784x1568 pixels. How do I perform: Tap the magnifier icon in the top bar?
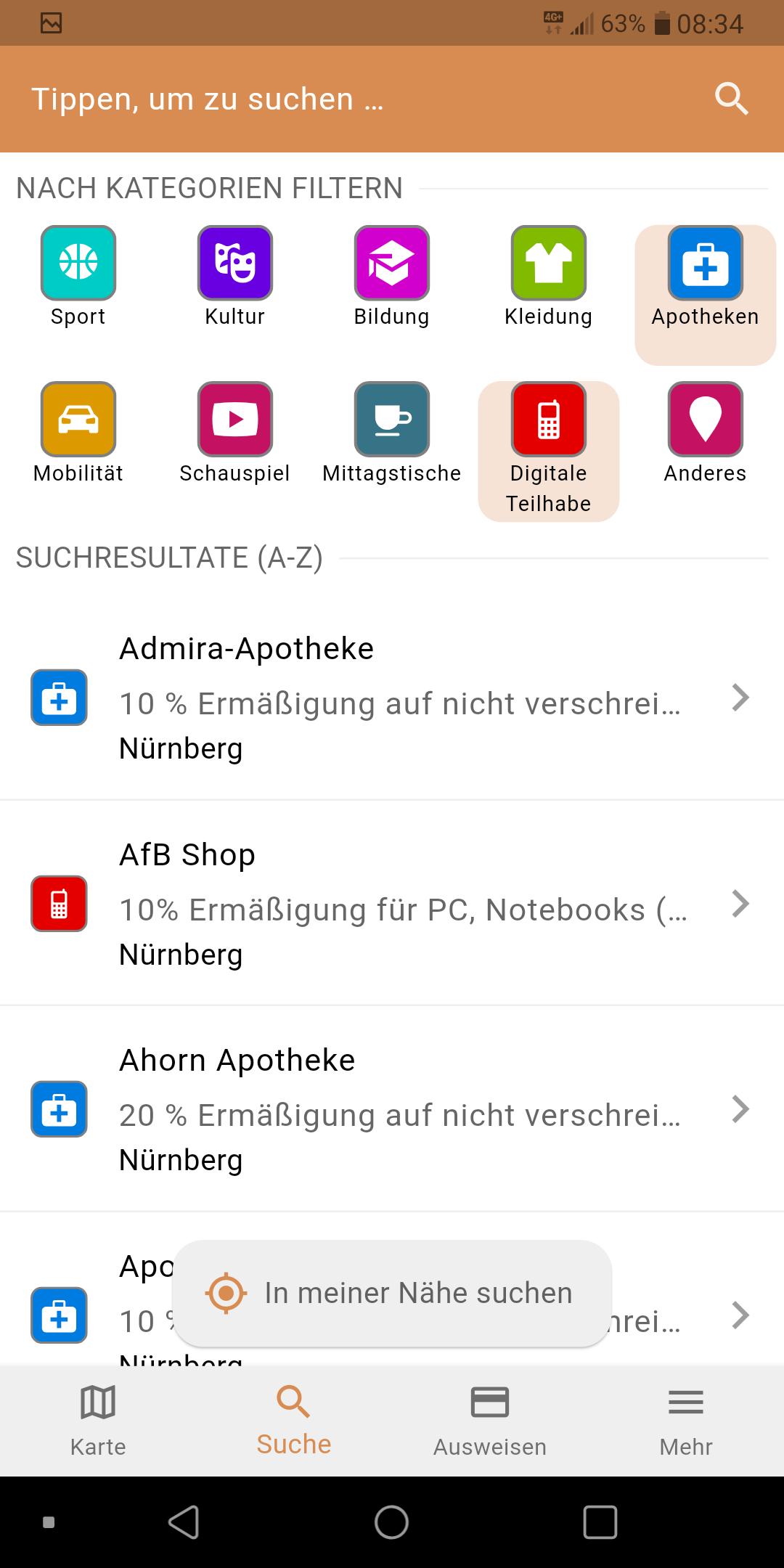(x=731, y=99)
